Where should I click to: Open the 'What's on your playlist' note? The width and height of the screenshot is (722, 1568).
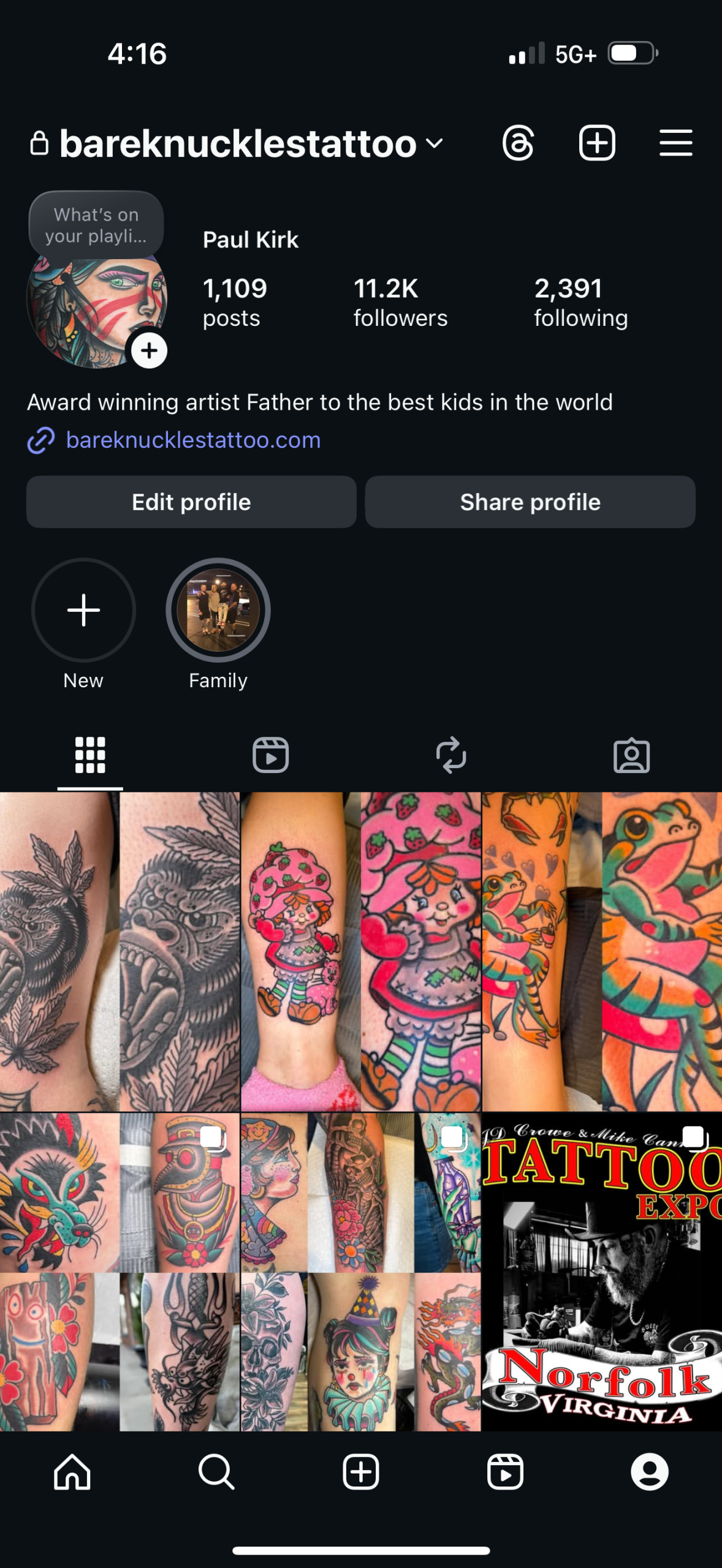click(x=96, y=225)
